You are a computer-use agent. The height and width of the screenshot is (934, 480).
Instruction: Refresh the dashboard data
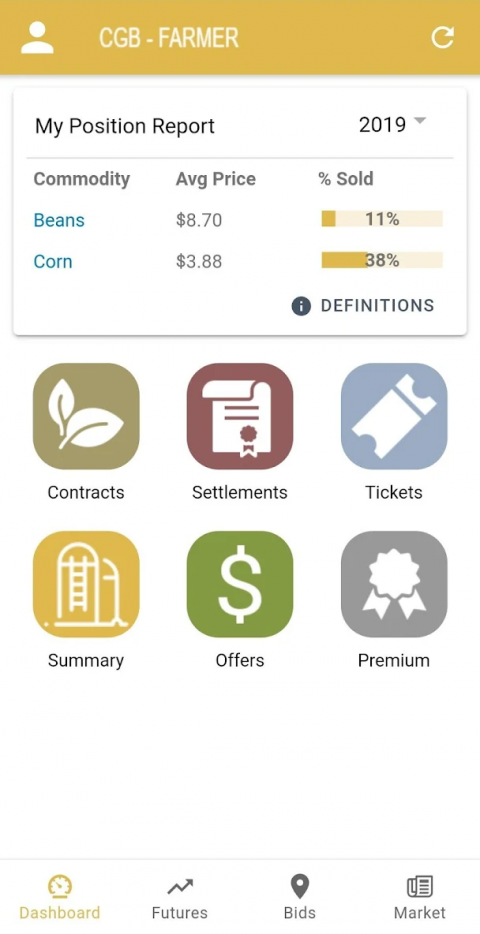442,38
